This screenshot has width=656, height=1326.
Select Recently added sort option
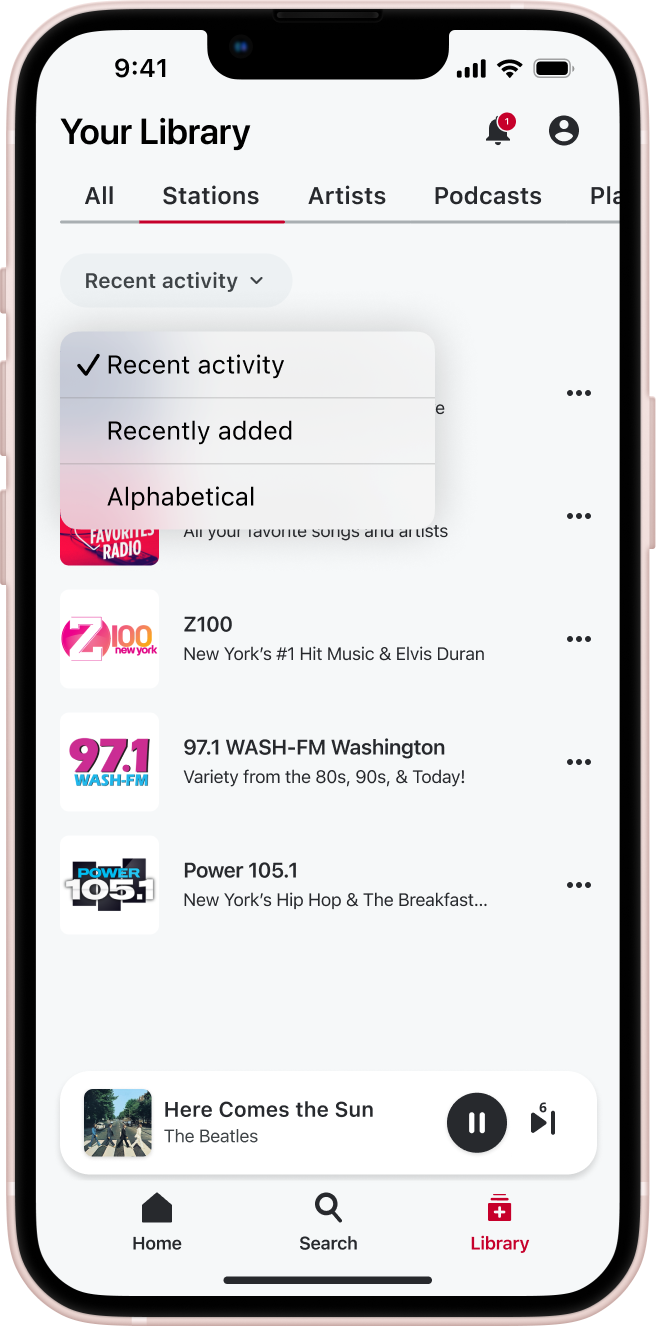200,431
